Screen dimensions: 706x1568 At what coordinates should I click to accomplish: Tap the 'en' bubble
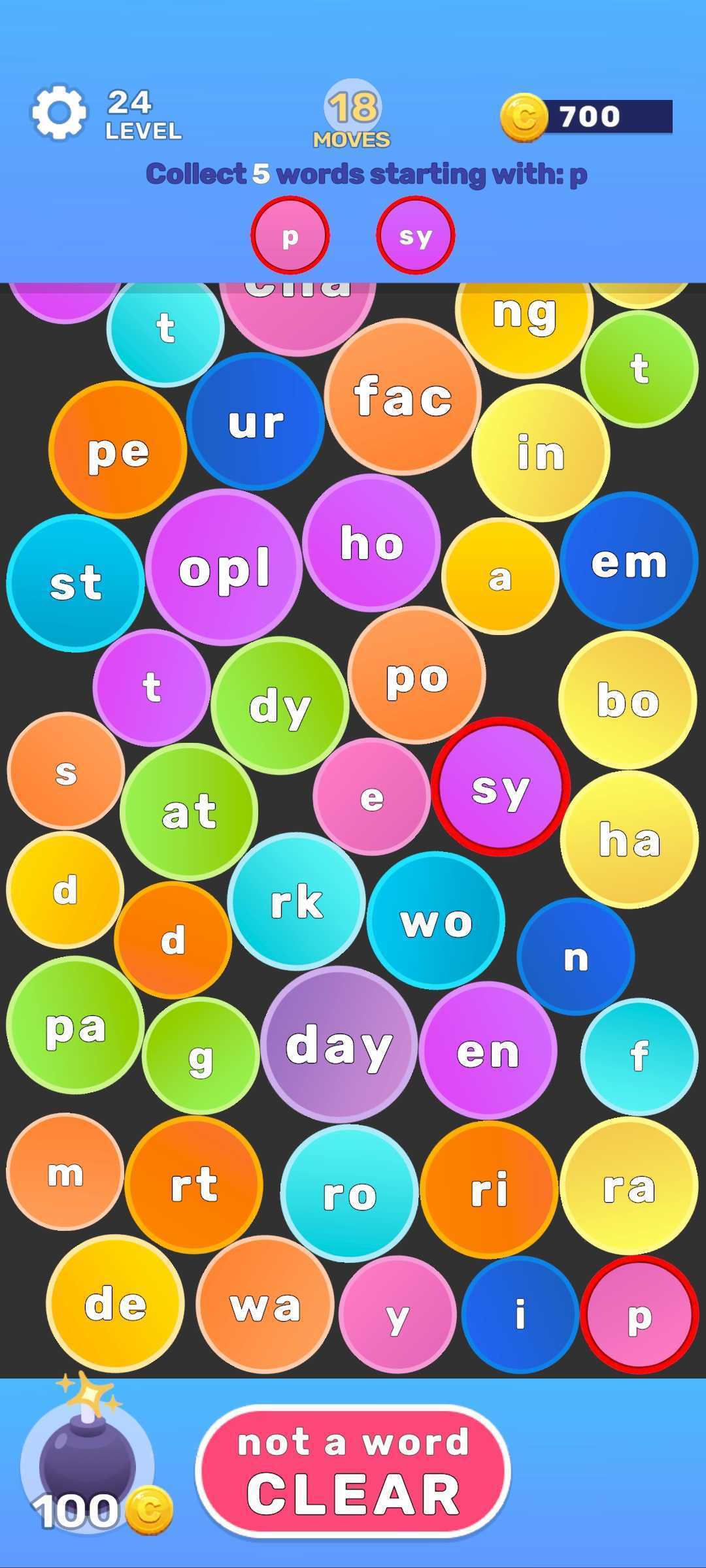(488, 1050)
